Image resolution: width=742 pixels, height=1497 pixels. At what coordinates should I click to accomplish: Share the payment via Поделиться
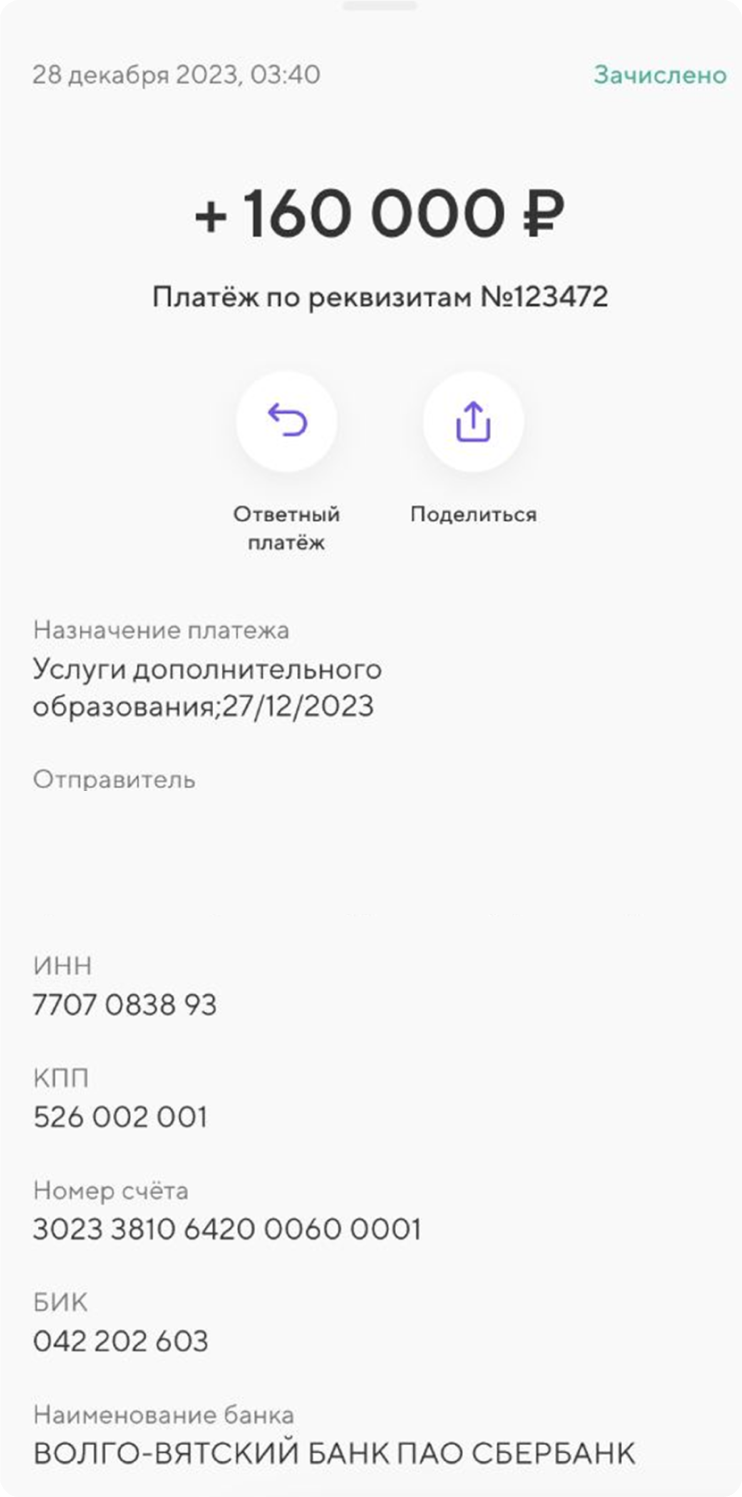(x=473, y=423)
